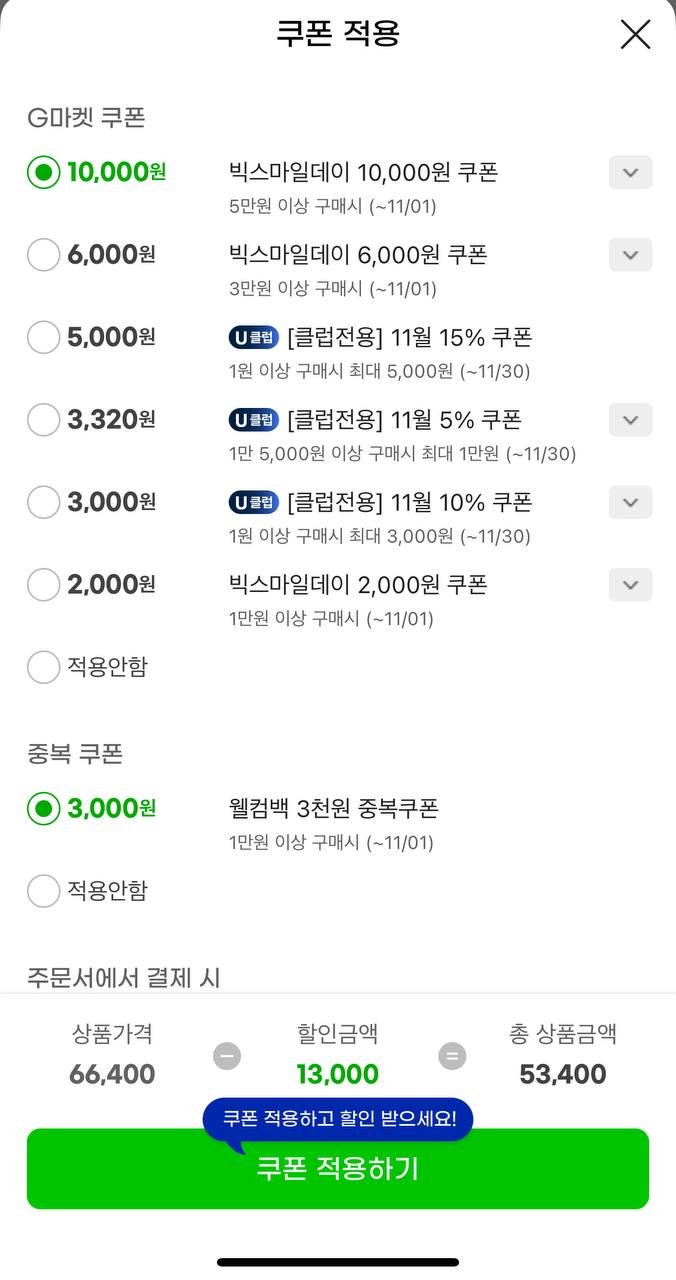Select the club-only 11월 10% coupon
This screenshot has width=676, height=1280.
point(43,501)
